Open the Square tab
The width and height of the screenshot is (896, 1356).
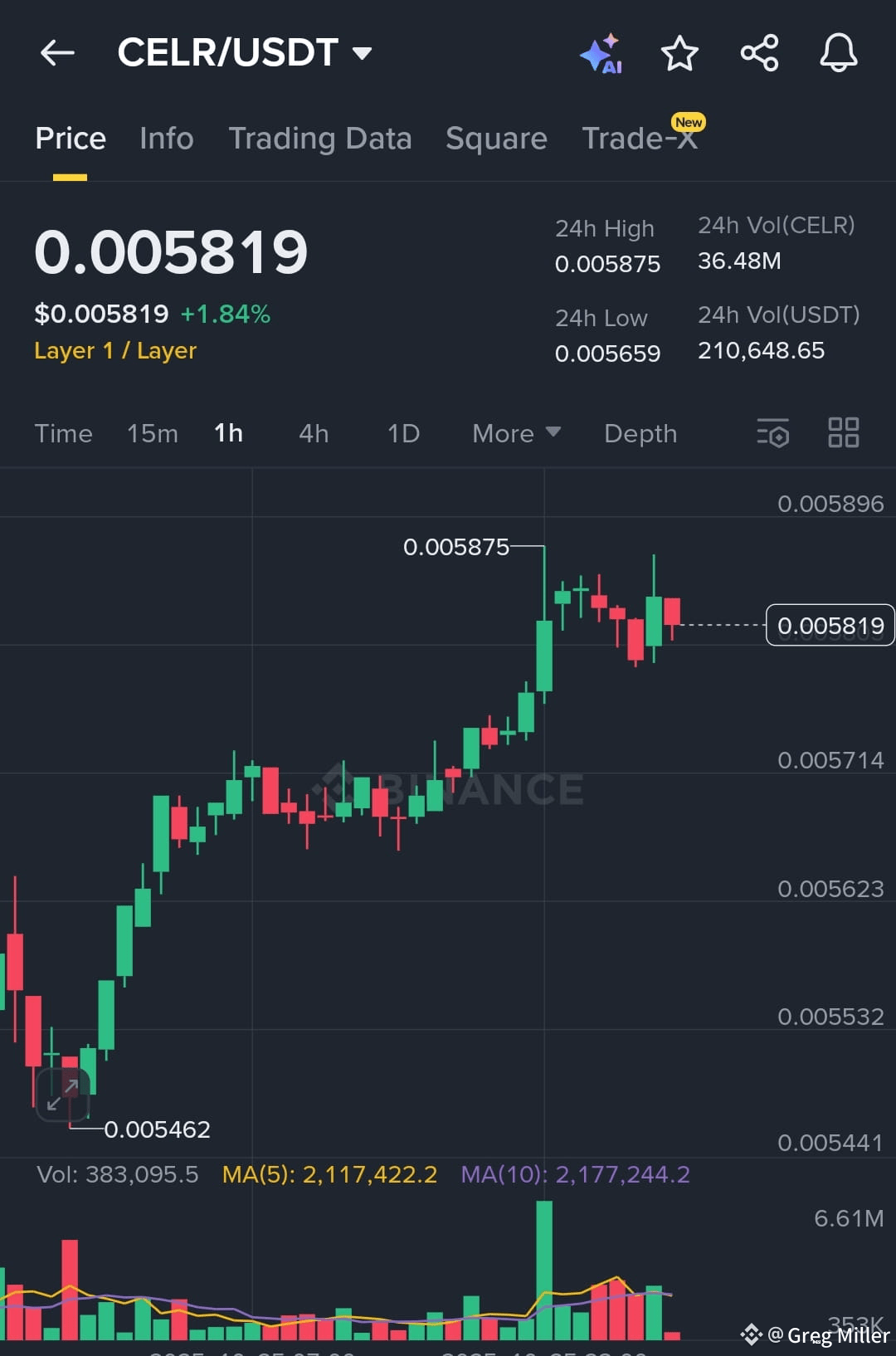(x=496, y=138)
